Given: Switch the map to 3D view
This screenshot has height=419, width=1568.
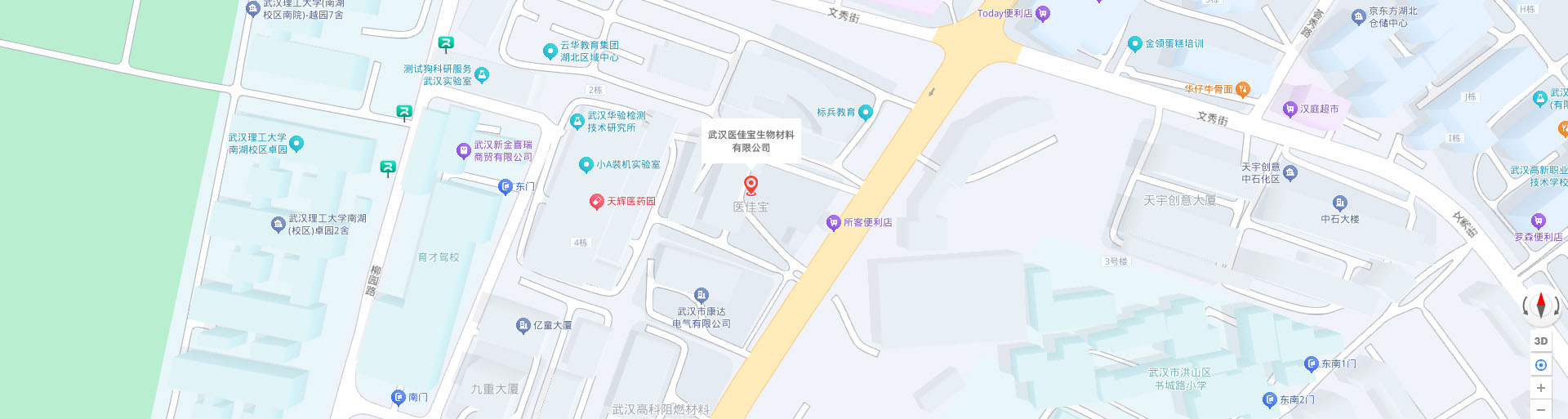Looking at the screenshot, I should coord(1541,341).
